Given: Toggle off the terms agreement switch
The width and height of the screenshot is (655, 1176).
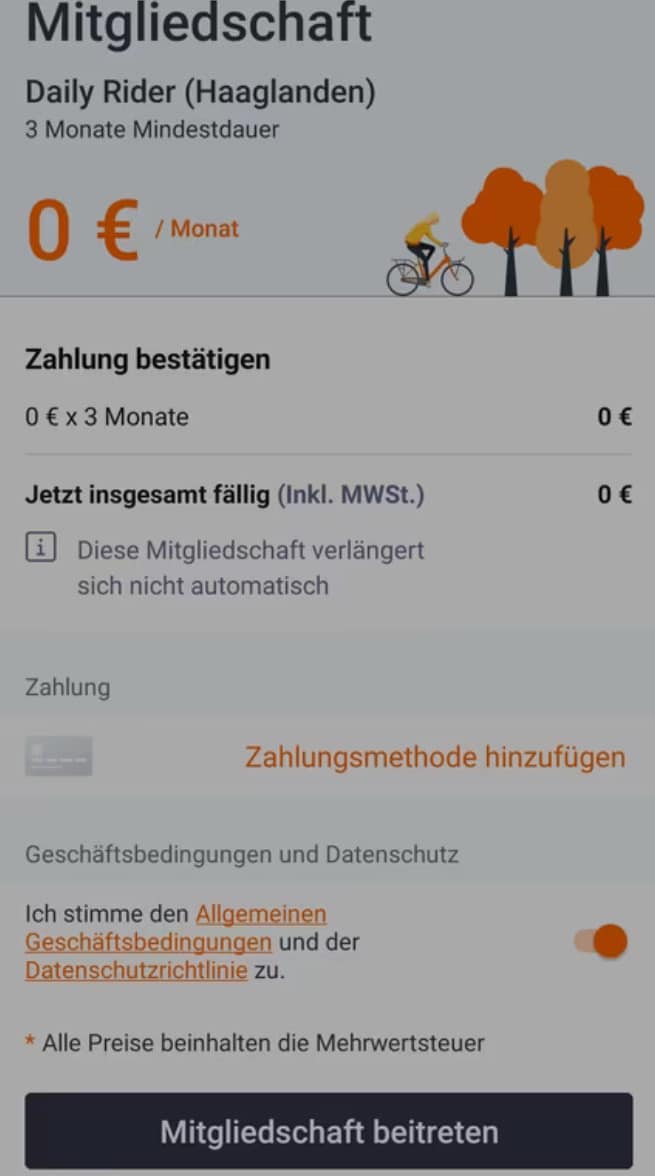Looking at the screenshot, I should pyautogui.click(x=600, y=941).
